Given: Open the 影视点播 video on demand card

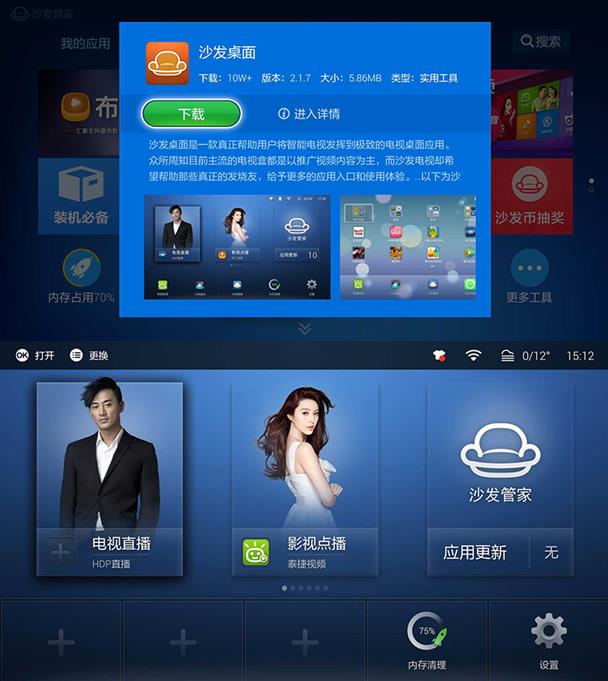Looking at the screenshot, I should [304, 478].
